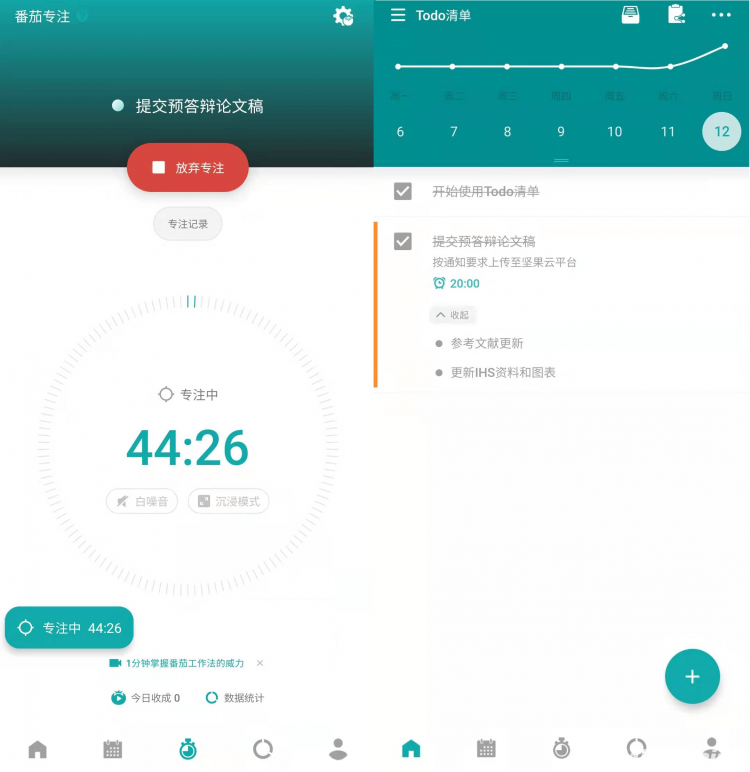Open 专注记录 focus records
The image size is (750, 772).
(187, 224)
